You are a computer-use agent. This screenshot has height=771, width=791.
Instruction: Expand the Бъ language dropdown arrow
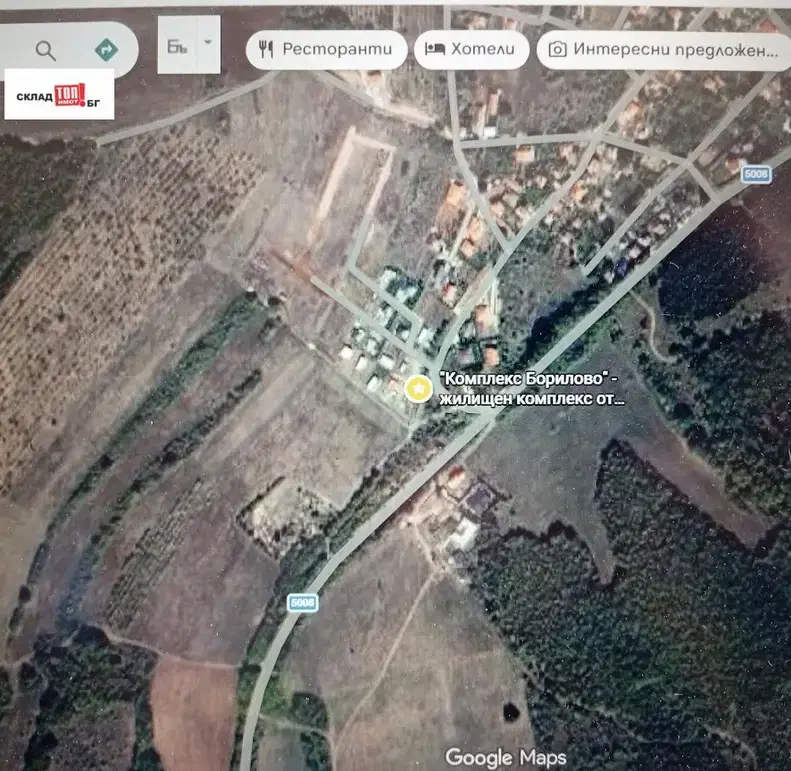[208, 43]
